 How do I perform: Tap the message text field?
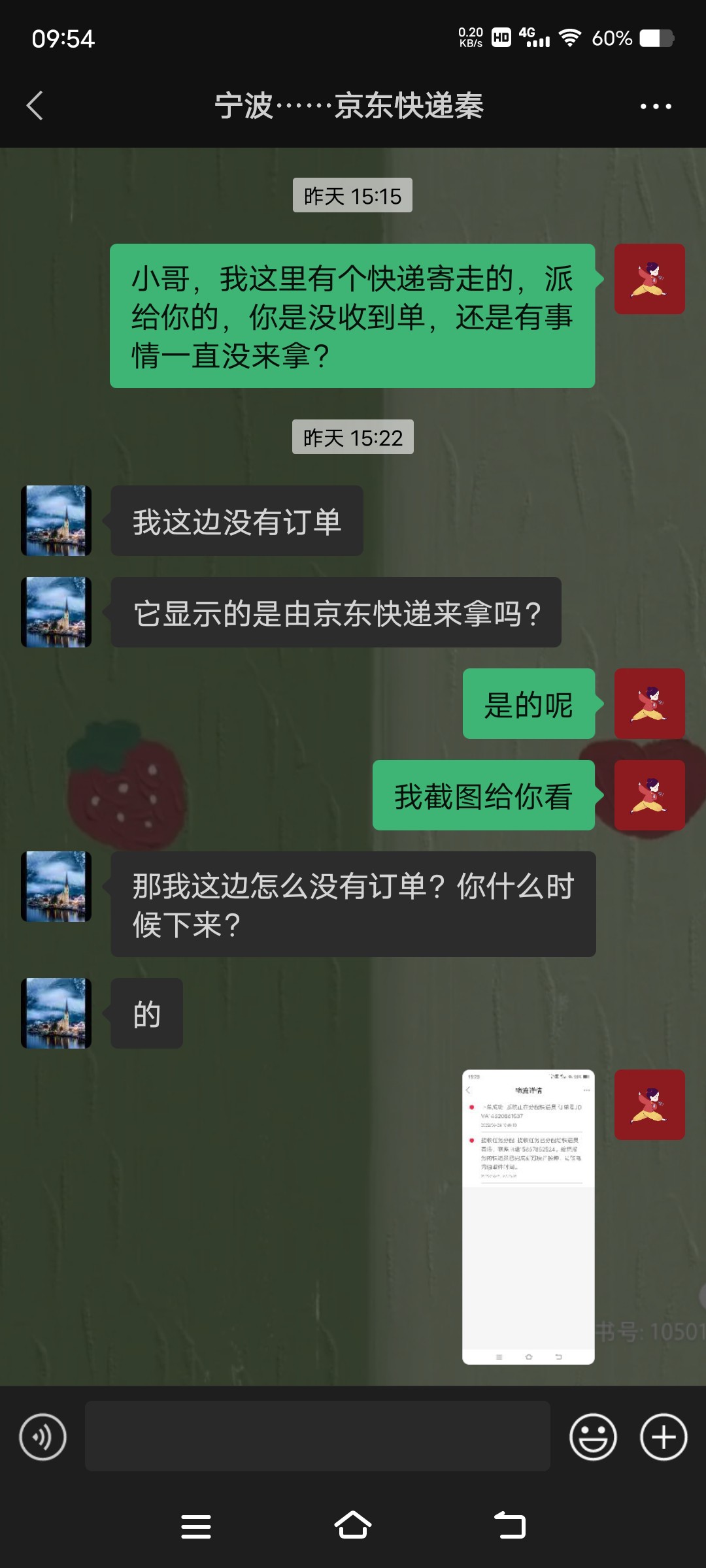[318, 1436]
